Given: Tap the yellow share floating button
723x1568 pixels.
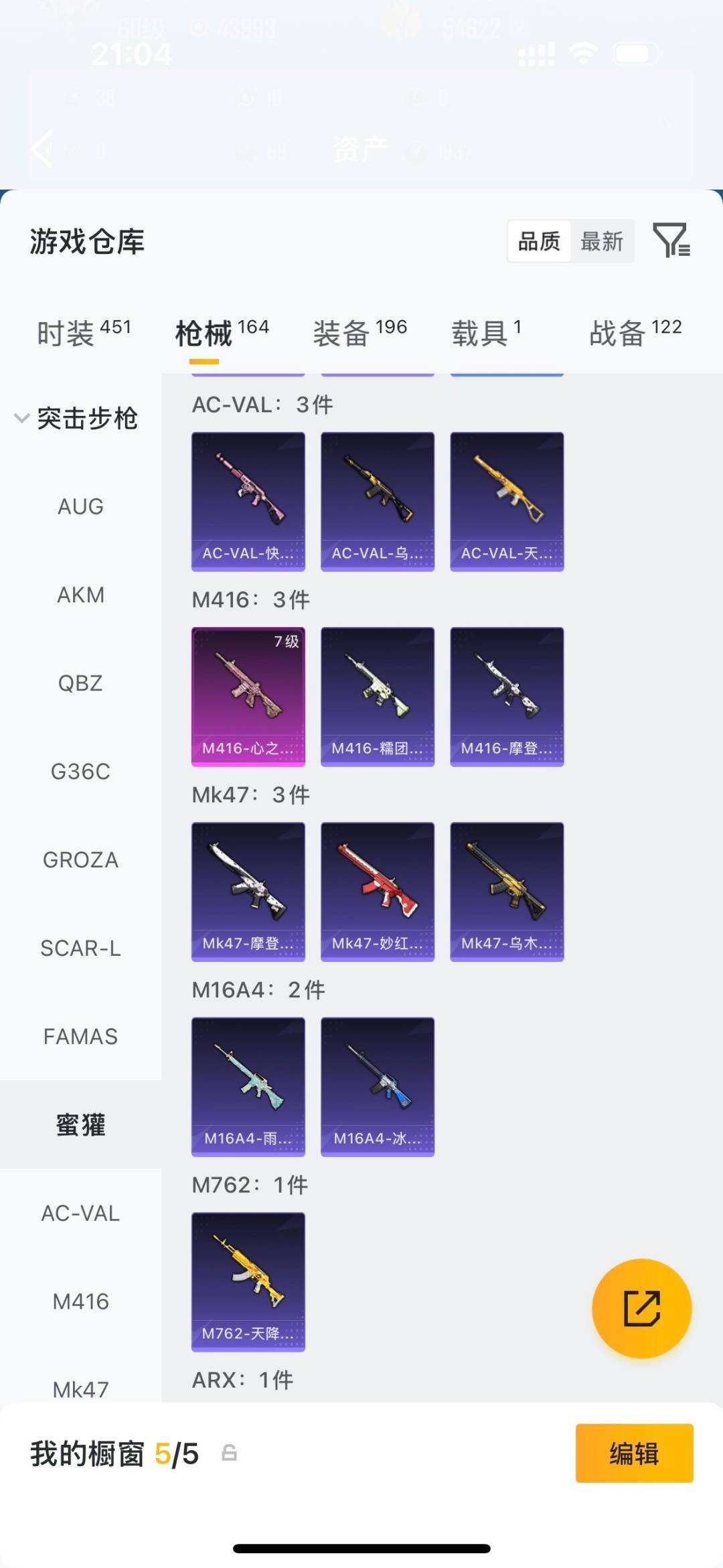Looking at the screenshot, I should (x=641, y=1308).
